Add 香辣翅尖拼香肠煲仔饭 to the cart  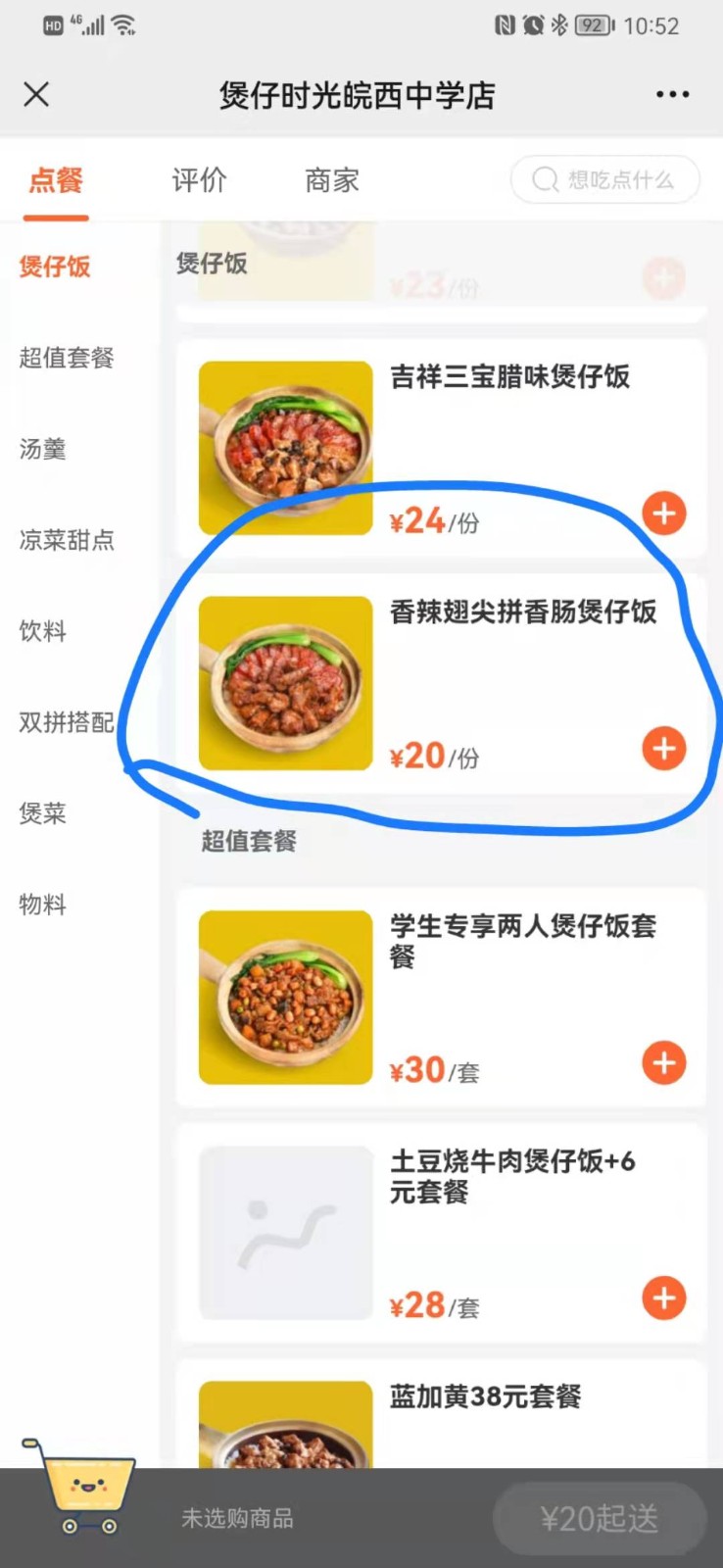tap(663, 749)
